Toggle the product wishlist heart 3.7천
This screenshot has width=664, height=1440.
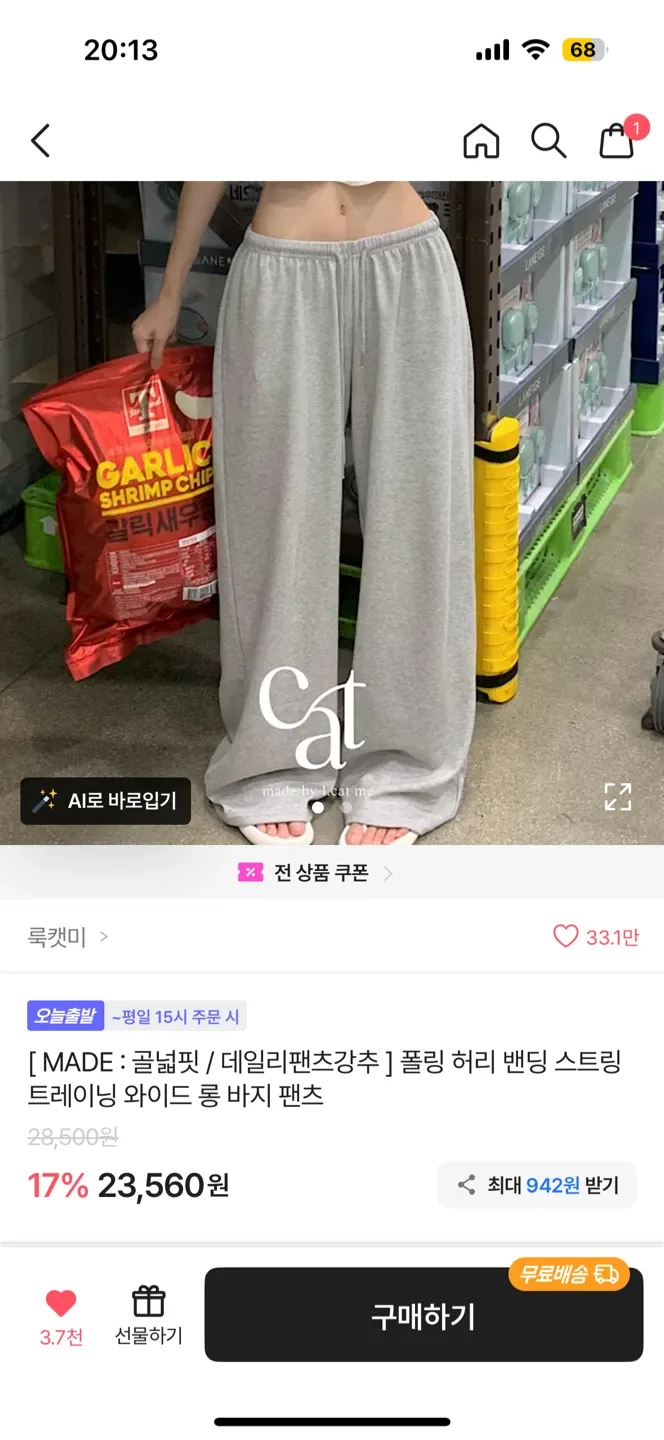61,1314
